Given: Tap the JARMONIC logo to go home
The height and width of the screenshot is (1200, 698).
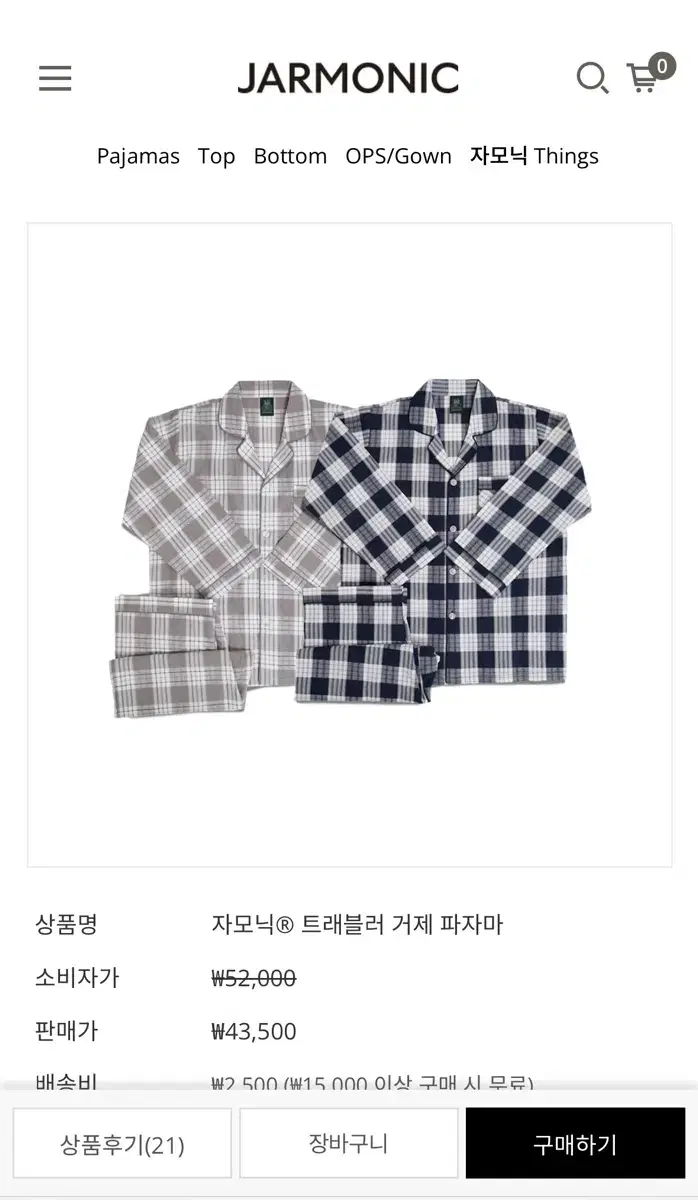Looking at the screenshot, I should pyautogui.click(x=348, y=78).
